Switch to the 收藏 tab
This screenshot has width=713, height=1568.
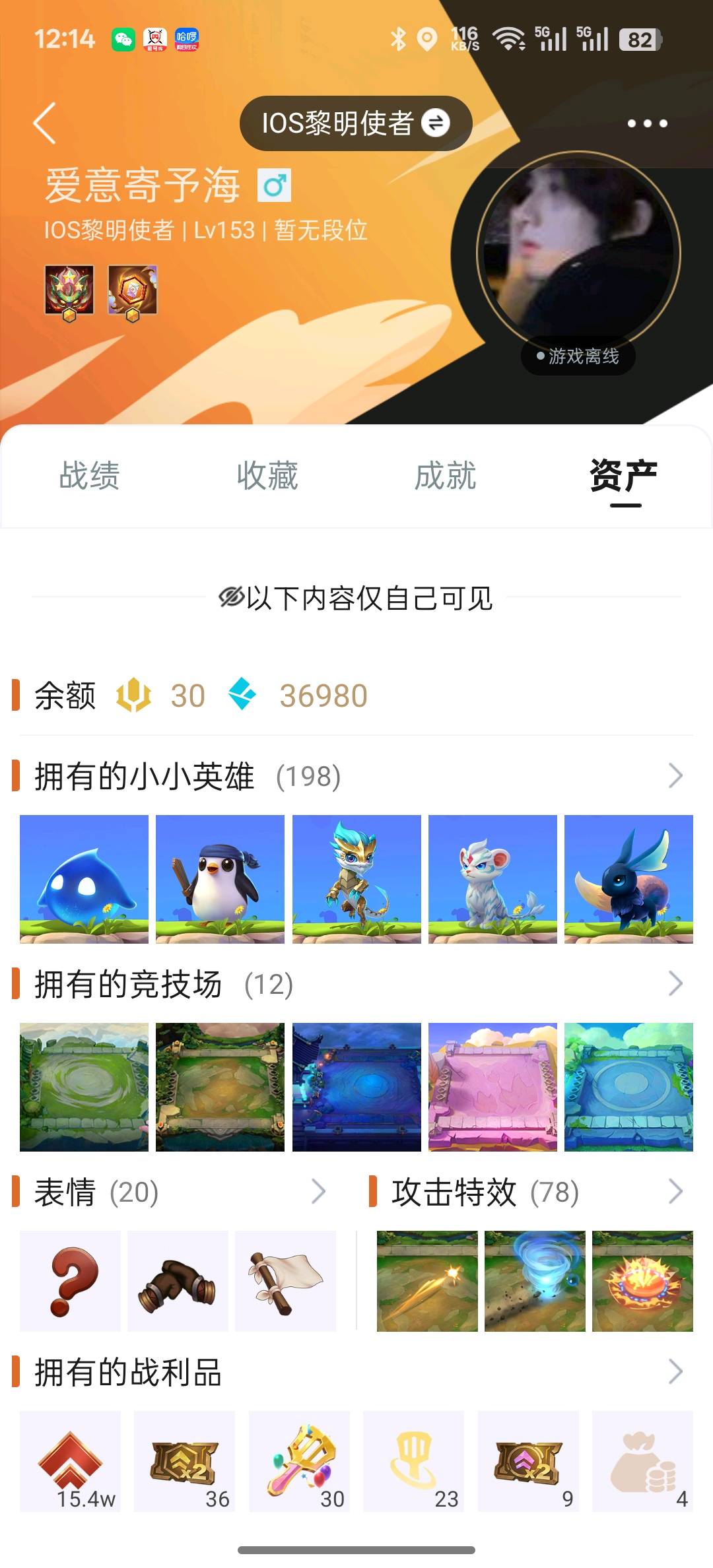[x=267, y=476]
